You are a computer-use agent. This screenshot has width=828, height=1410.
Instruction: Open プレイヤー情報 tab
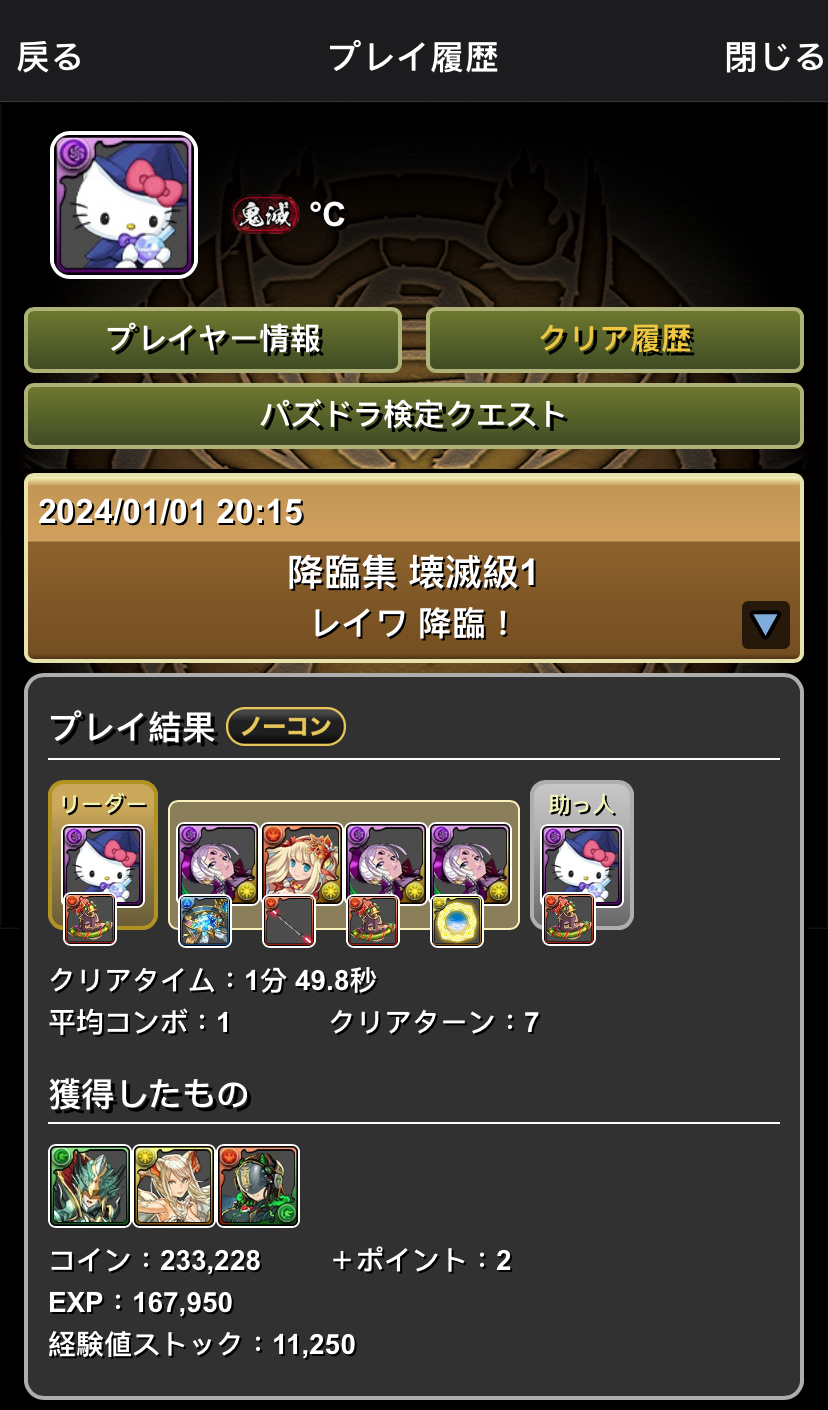(x=213, y=340)
